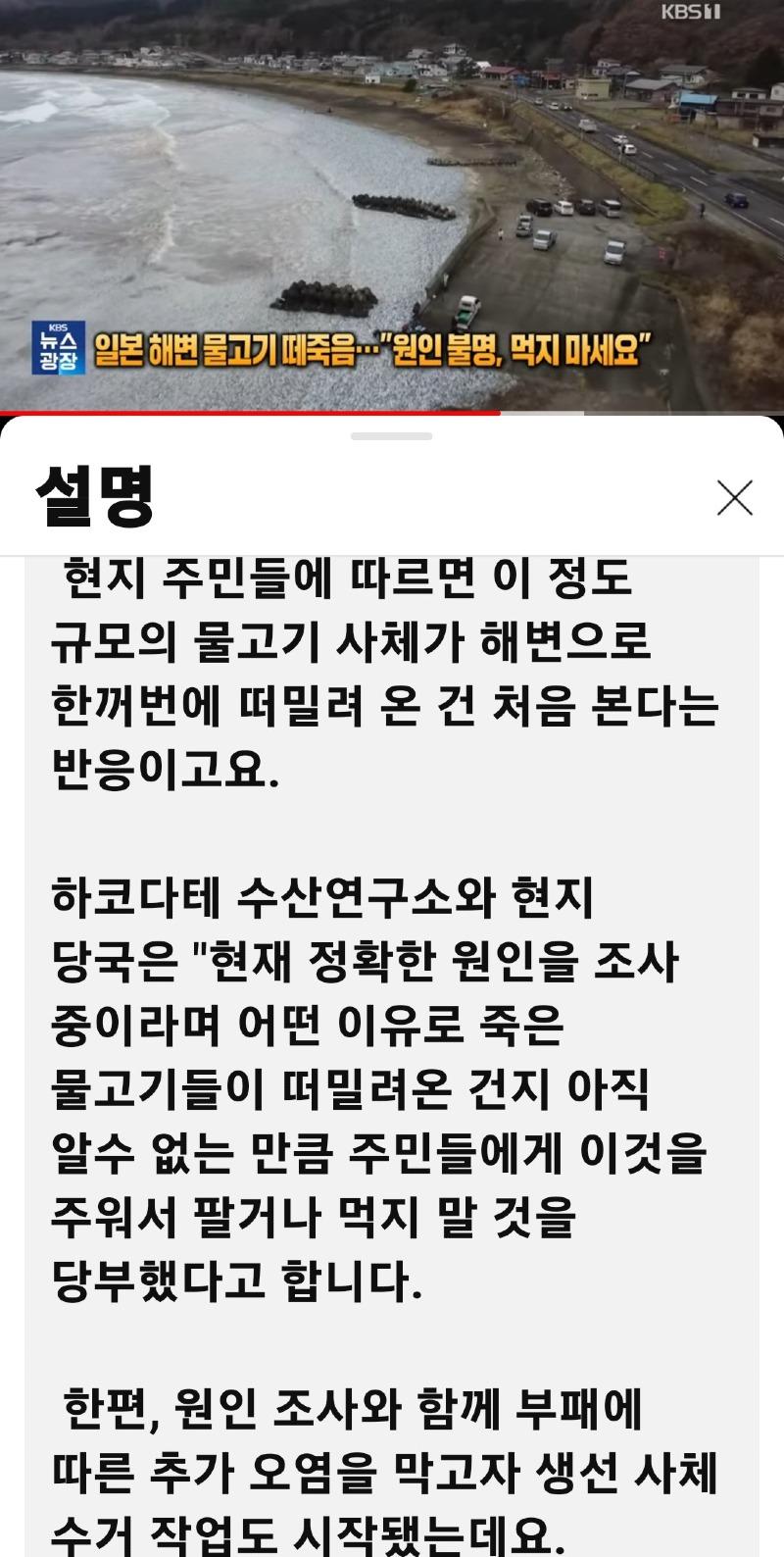Tap the sheet handle above 설명
Screen dimensions: 784x1557
tap(392, 436)
